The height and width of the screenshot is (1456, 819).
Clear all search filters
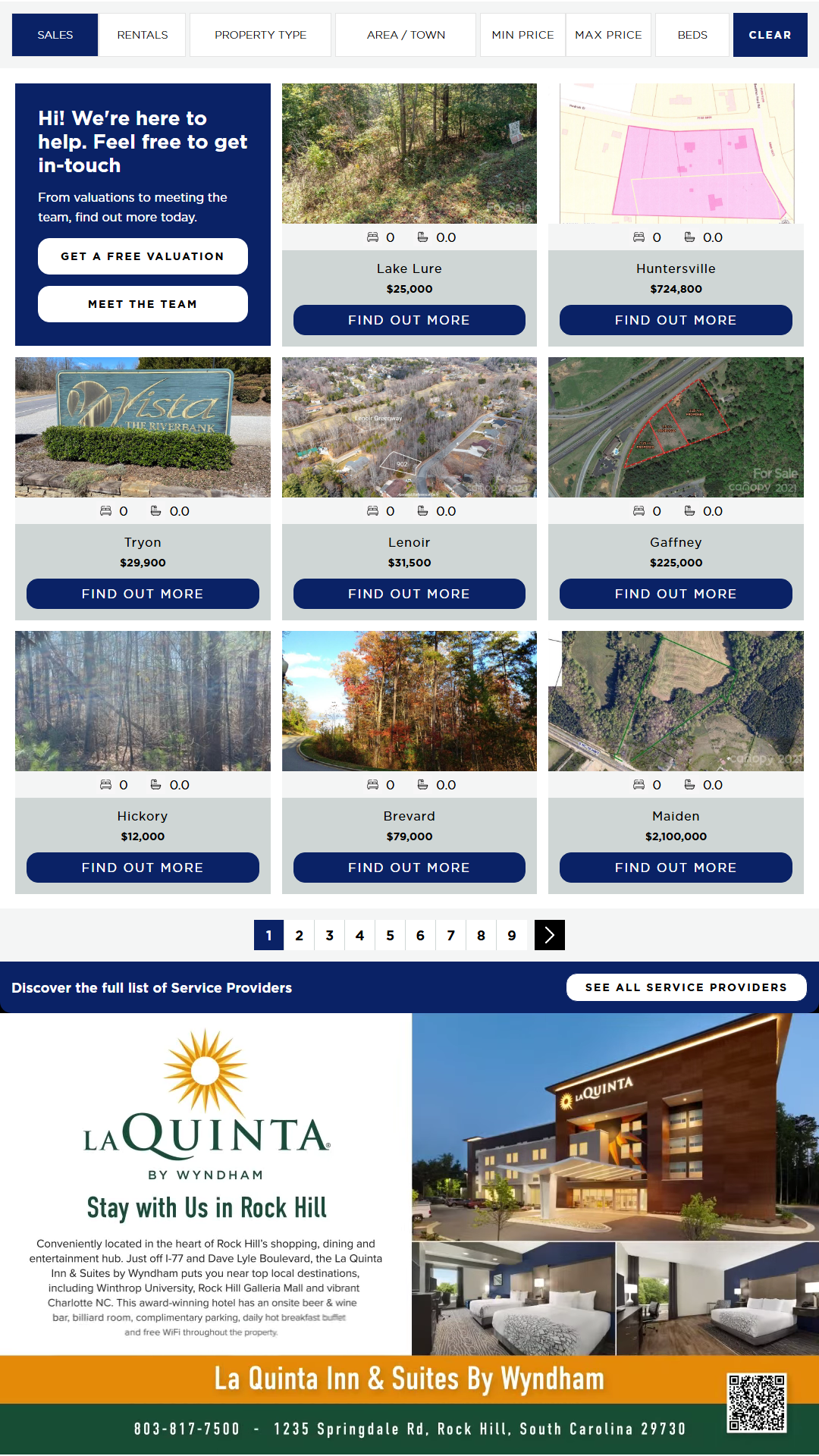click(x=770, y=35)
